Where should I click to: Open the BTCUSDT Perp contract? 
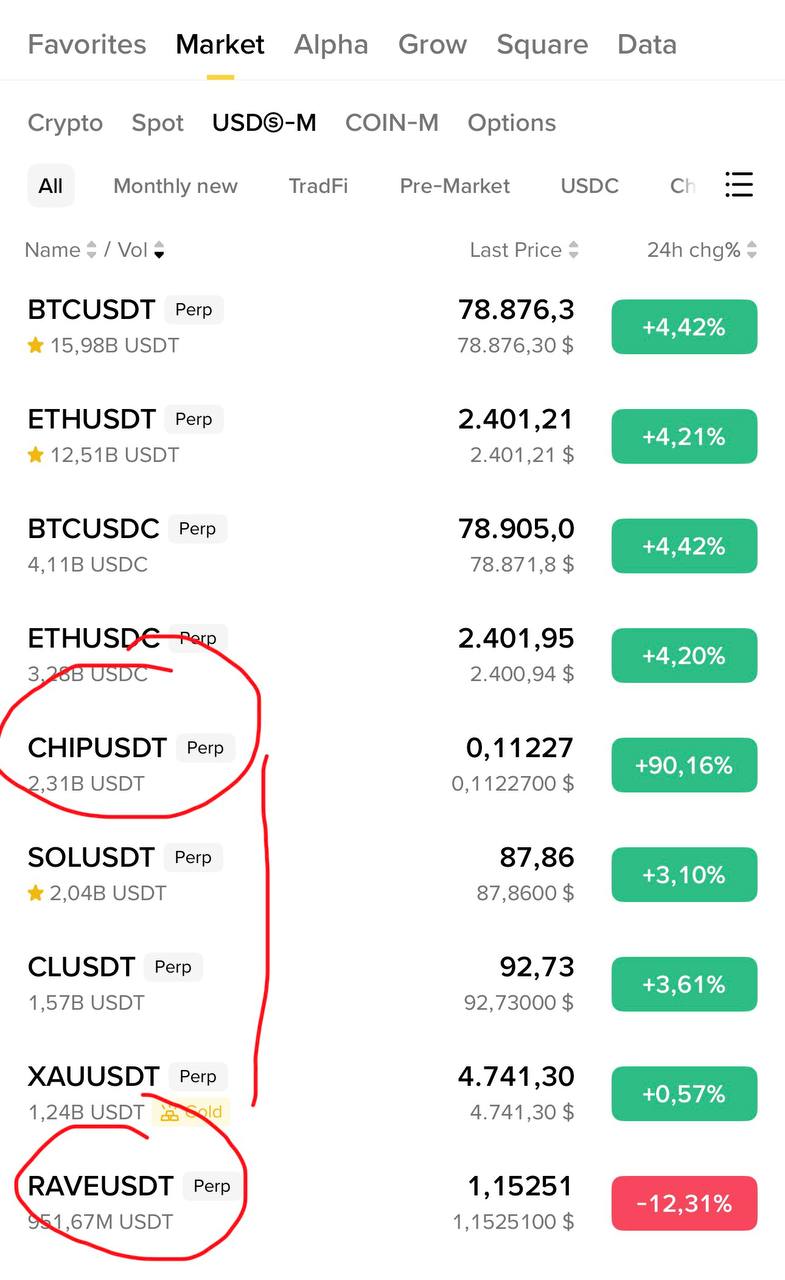300,327
